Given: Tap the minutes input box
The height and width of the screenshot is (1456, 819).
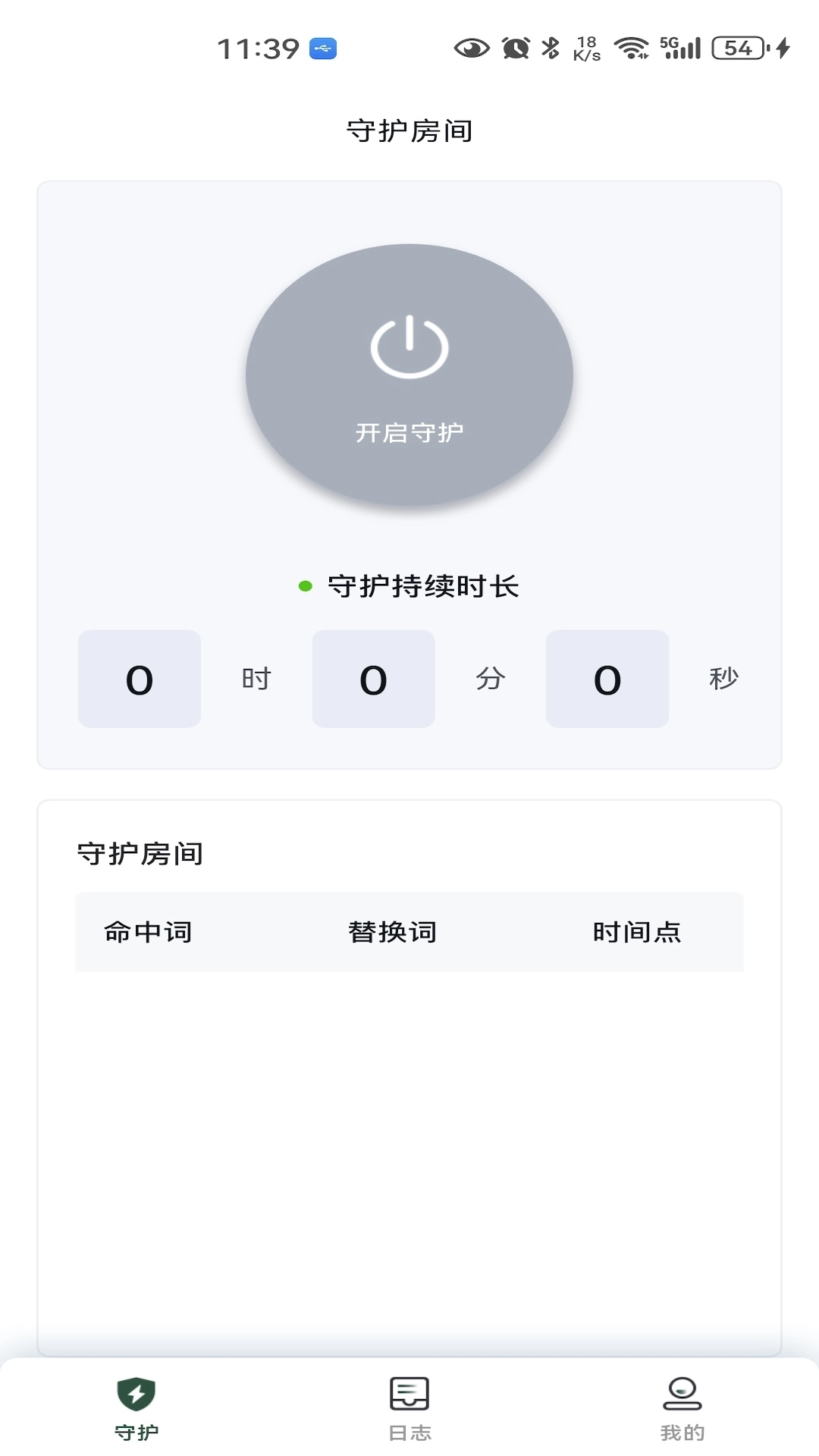Looking at the screenshot, I should coord(373,679).
